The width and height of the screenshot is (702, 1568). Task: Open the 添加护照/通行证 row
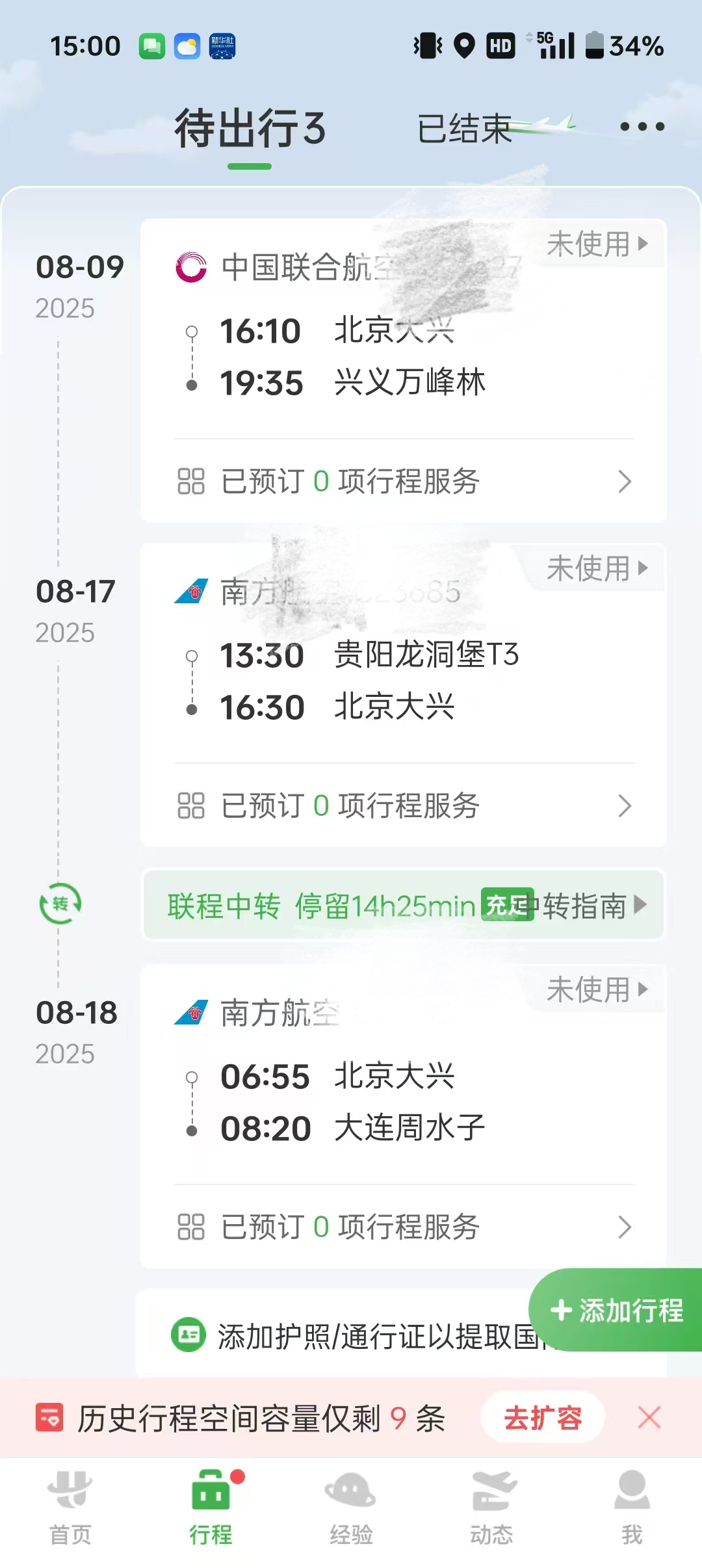pos(351,1336)
